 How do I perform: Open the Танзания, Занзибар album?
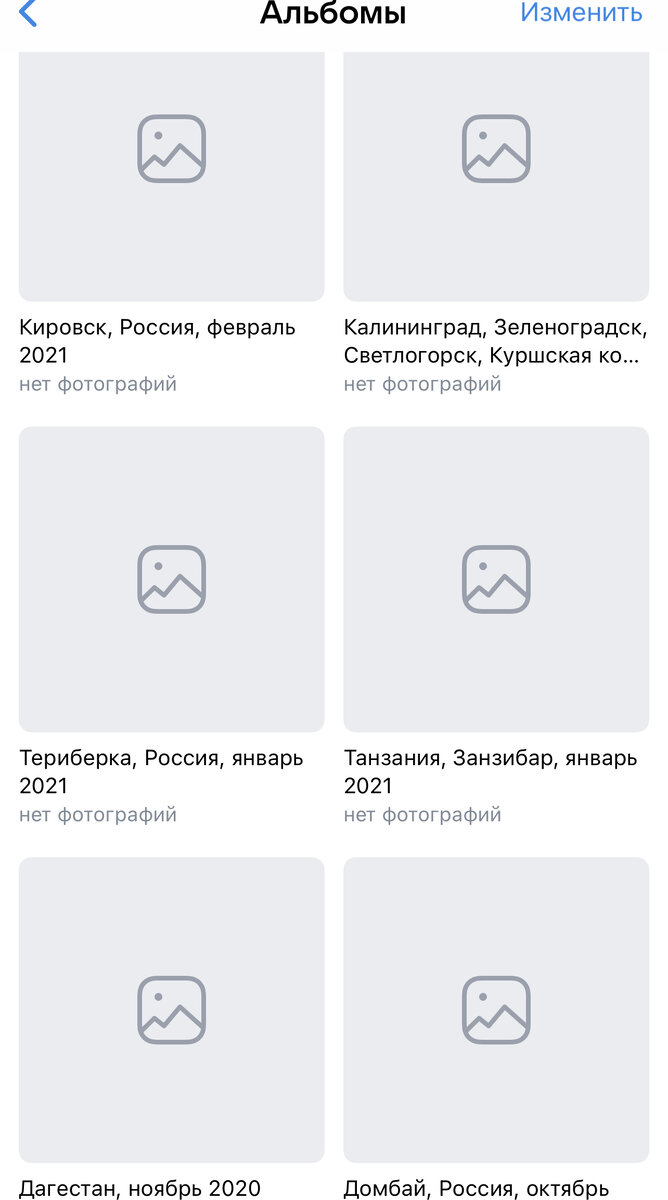(496, 579)
